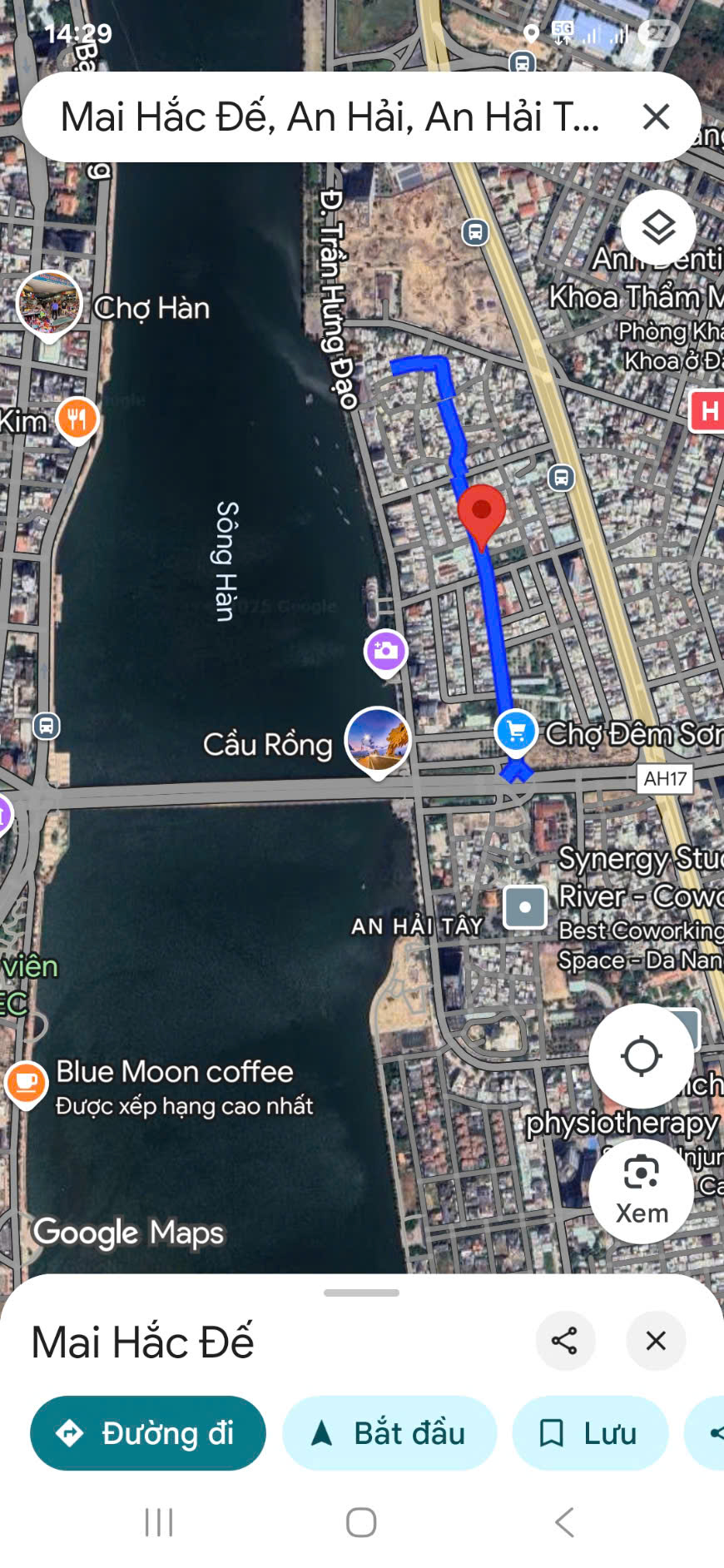Share the Mai Hắc Đế location
This screenshot has width=724, height=1568.
[x=565, y=1341]
